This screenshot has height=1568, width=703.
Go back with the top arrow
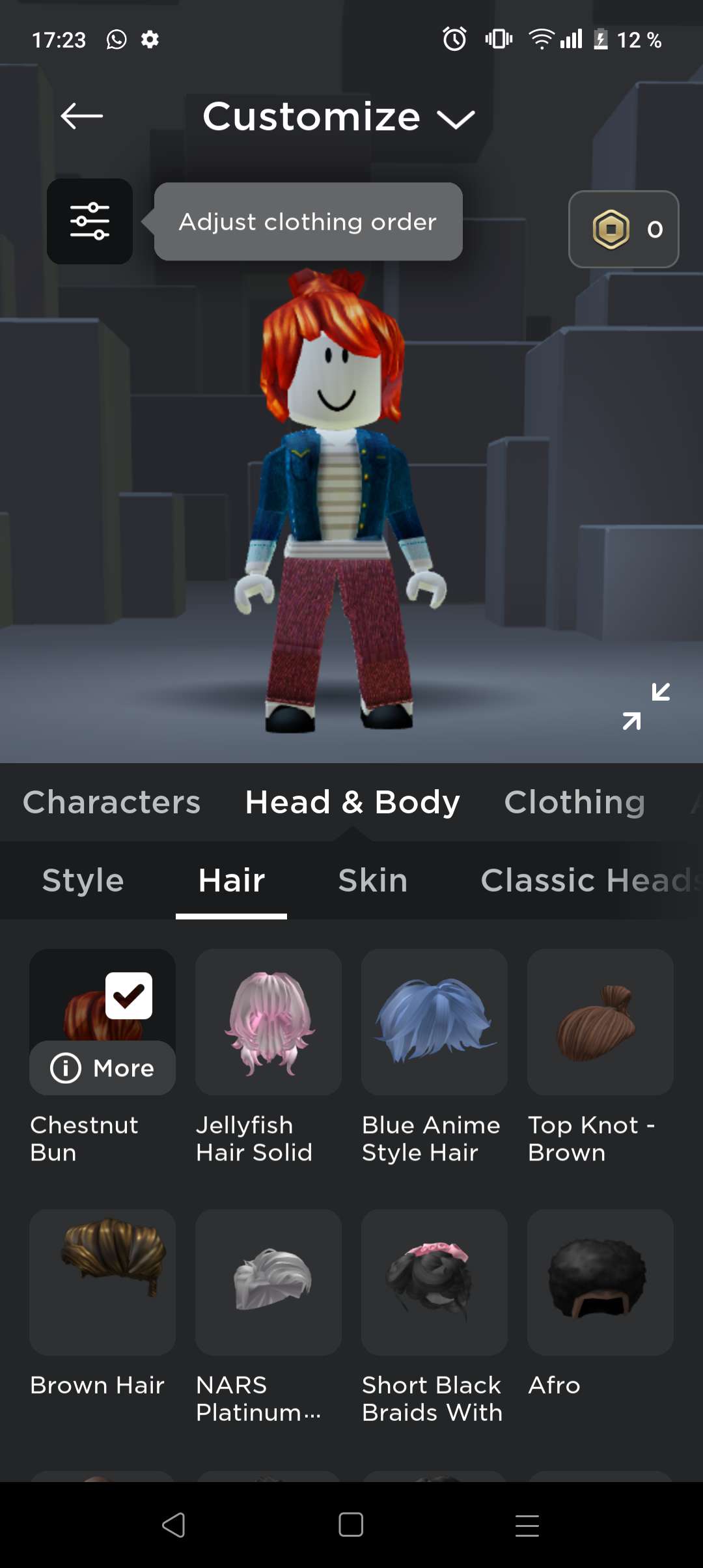pyautogui.click(x=81, y=117)
